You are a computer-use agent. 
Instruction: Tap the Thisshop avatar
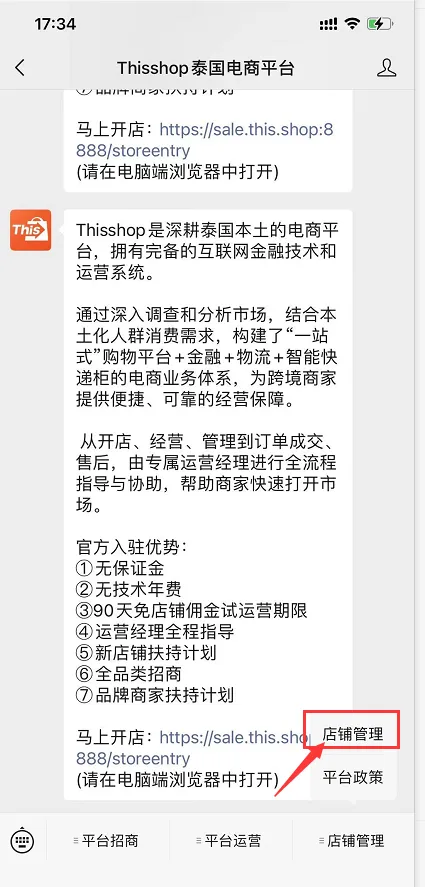point(31,230)
